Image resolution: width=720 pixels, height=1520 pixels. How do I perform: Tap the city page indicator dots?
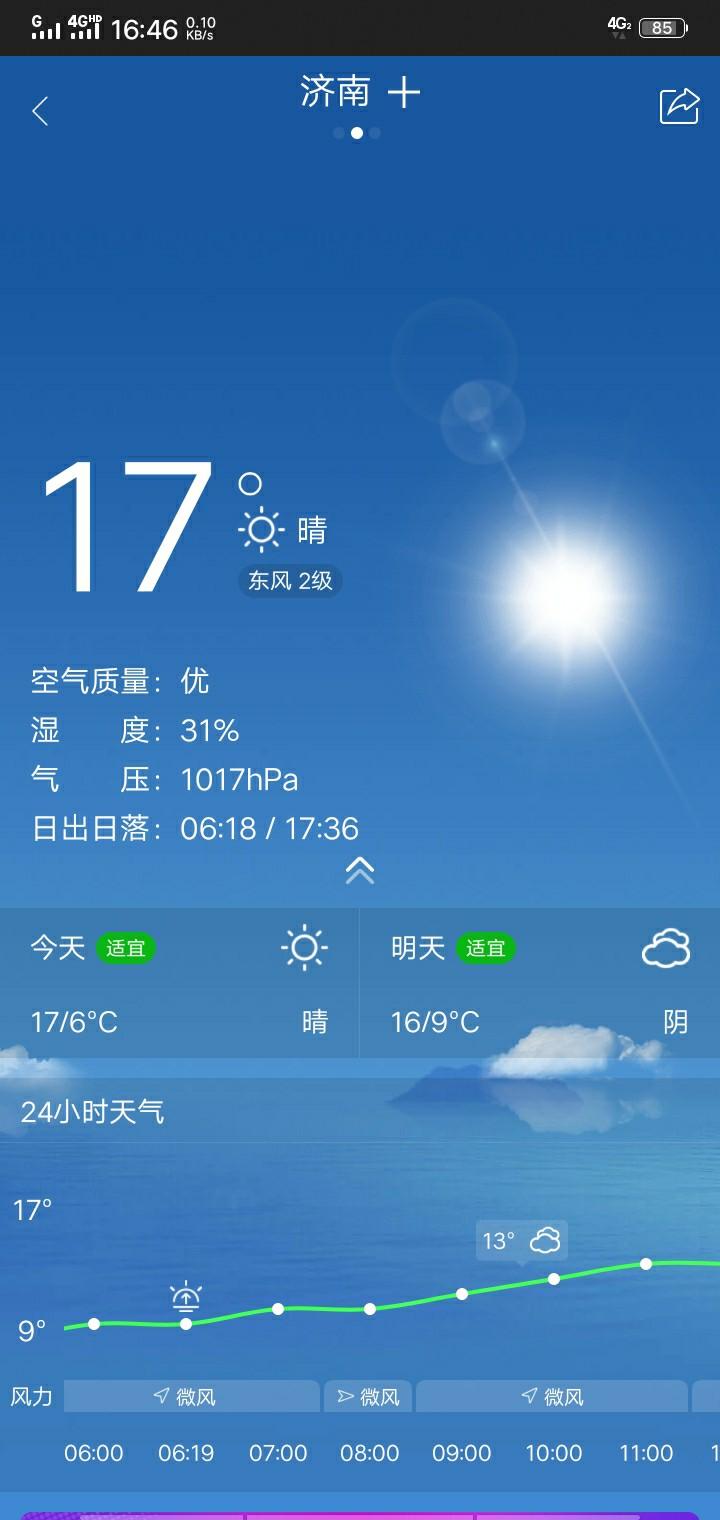point(357,132)
